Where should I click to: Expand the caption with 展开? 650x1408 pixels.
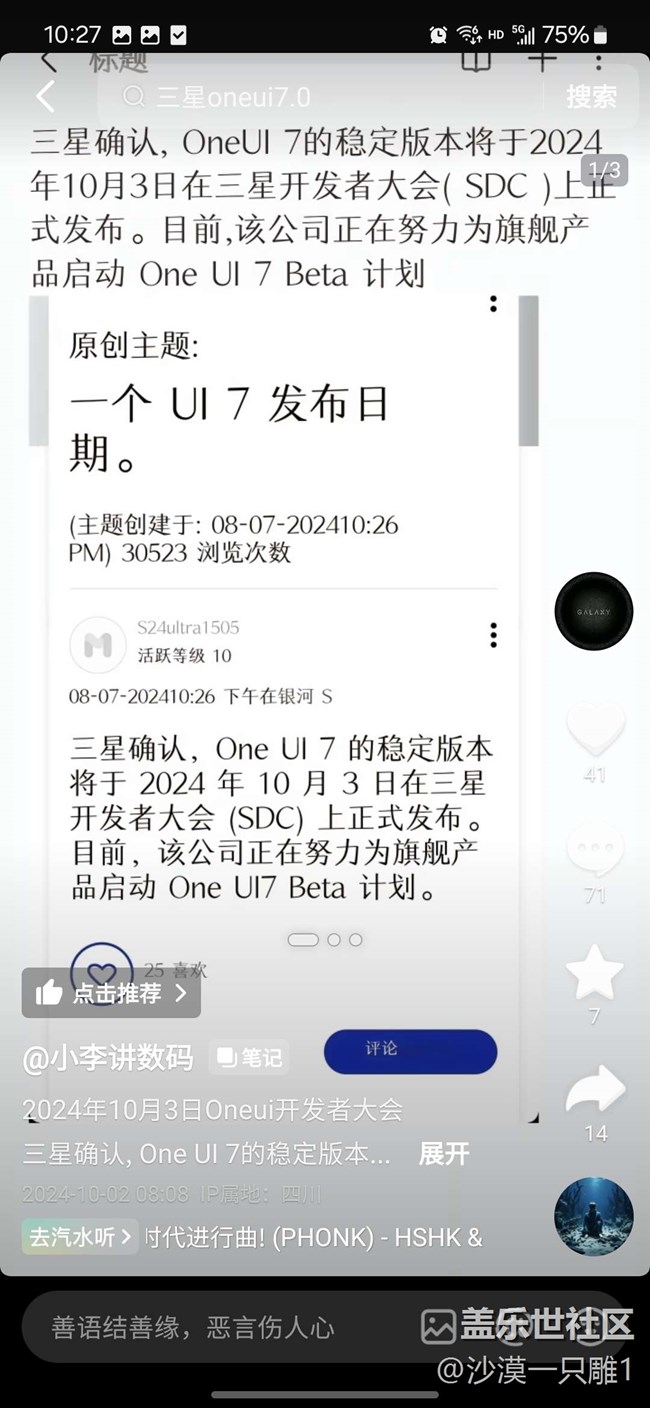(444, 1153)
